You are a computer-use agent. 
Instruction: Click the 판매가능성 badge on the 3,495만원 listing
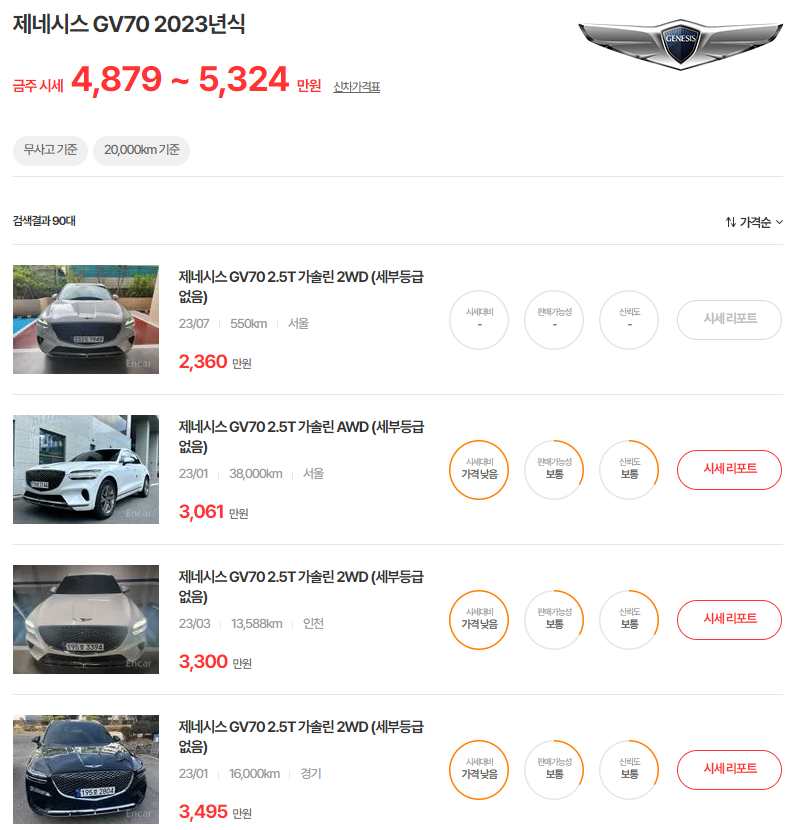554,770
